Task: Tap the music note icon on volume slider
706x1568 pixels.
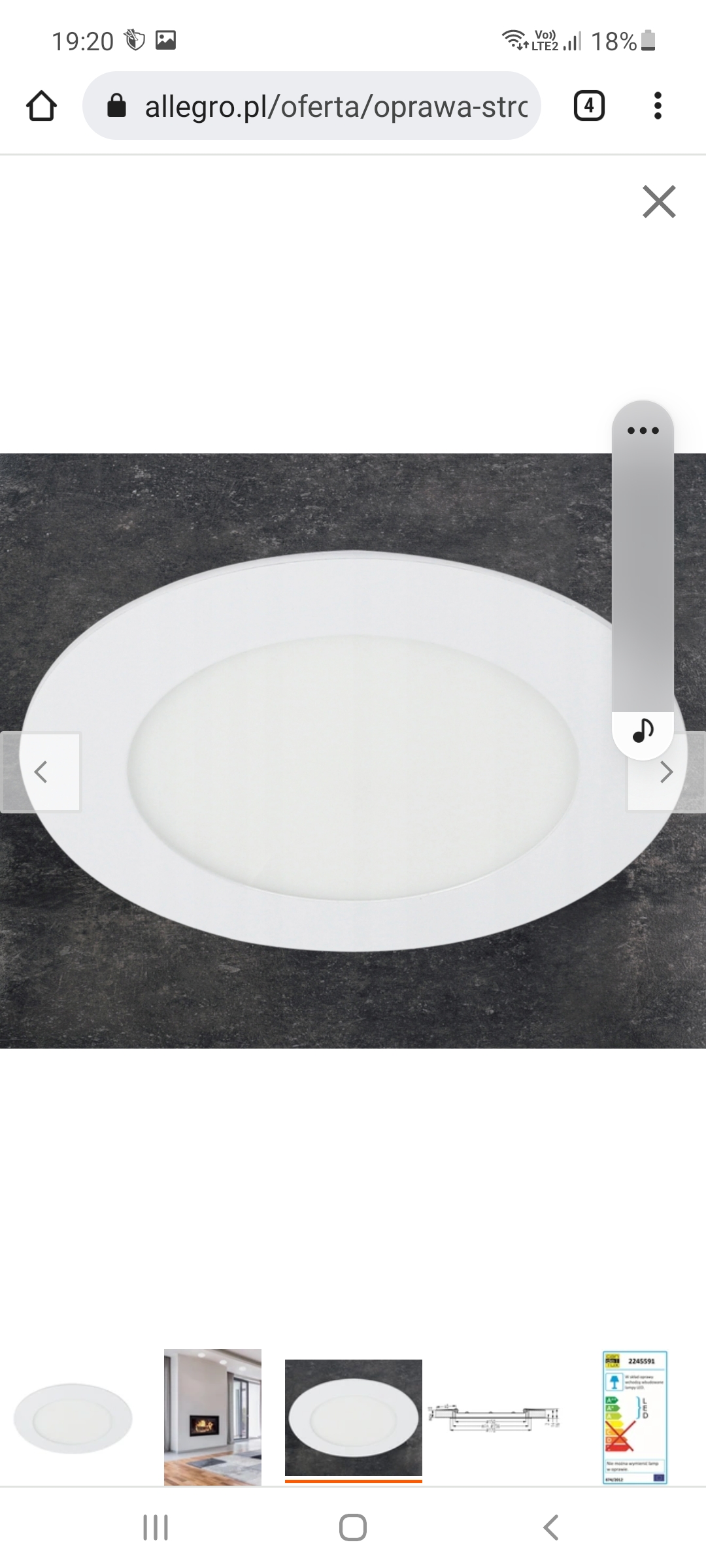Action: (643, 730)
